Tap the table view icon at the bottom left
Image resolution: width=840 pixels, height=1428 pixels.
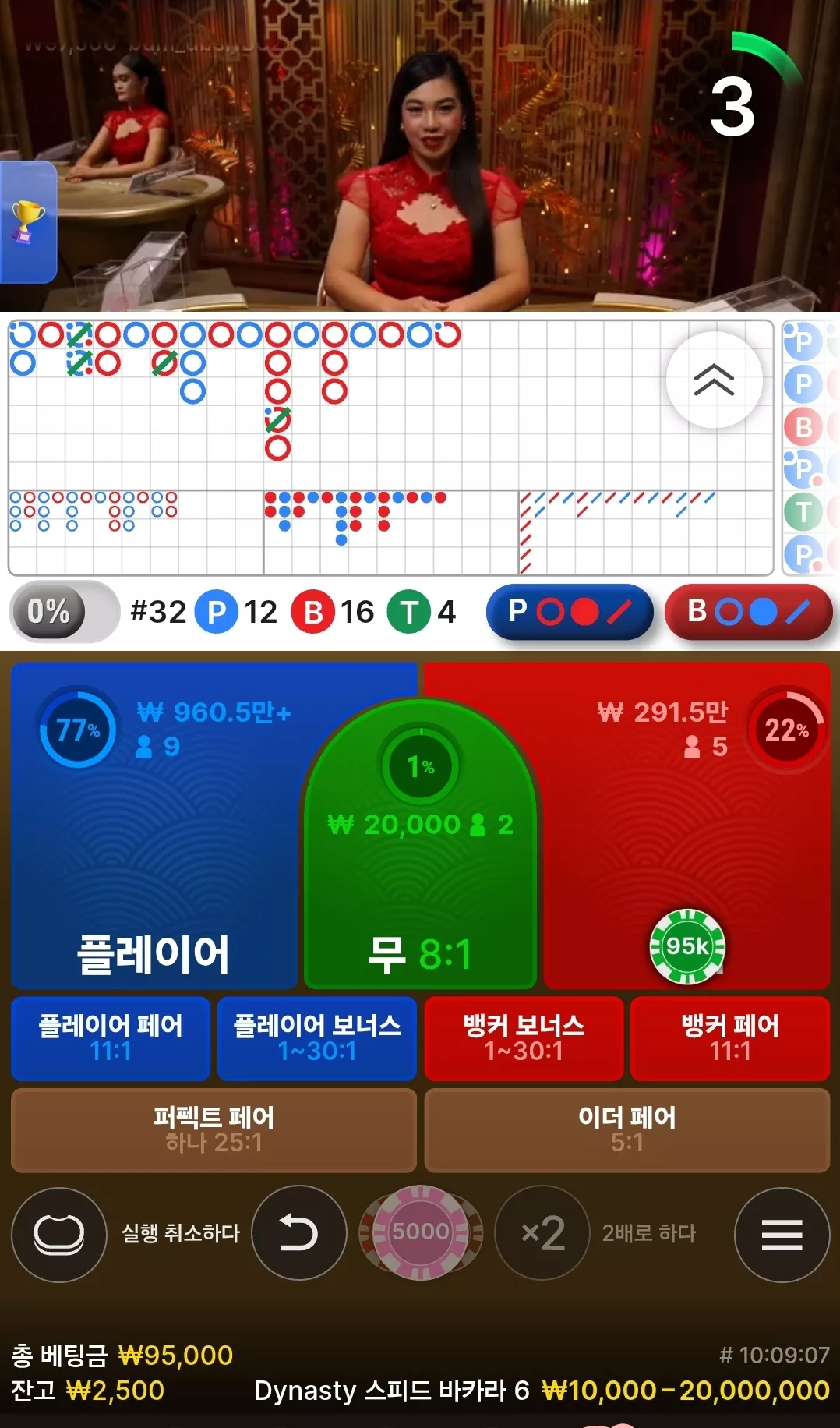(x=59, y=1235)
